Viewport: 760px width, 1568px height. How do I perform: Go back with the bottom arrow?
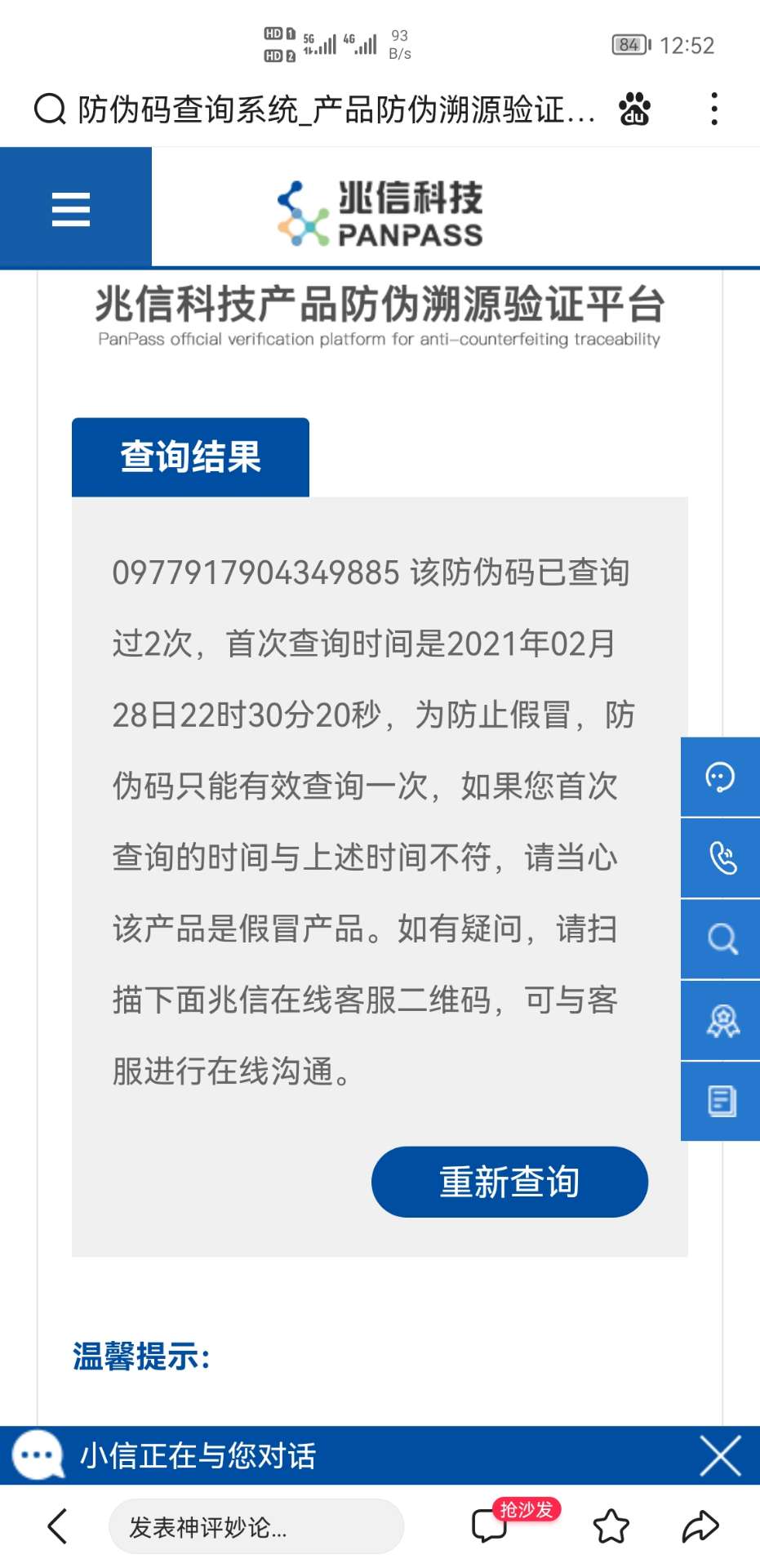click(57, 1526)
